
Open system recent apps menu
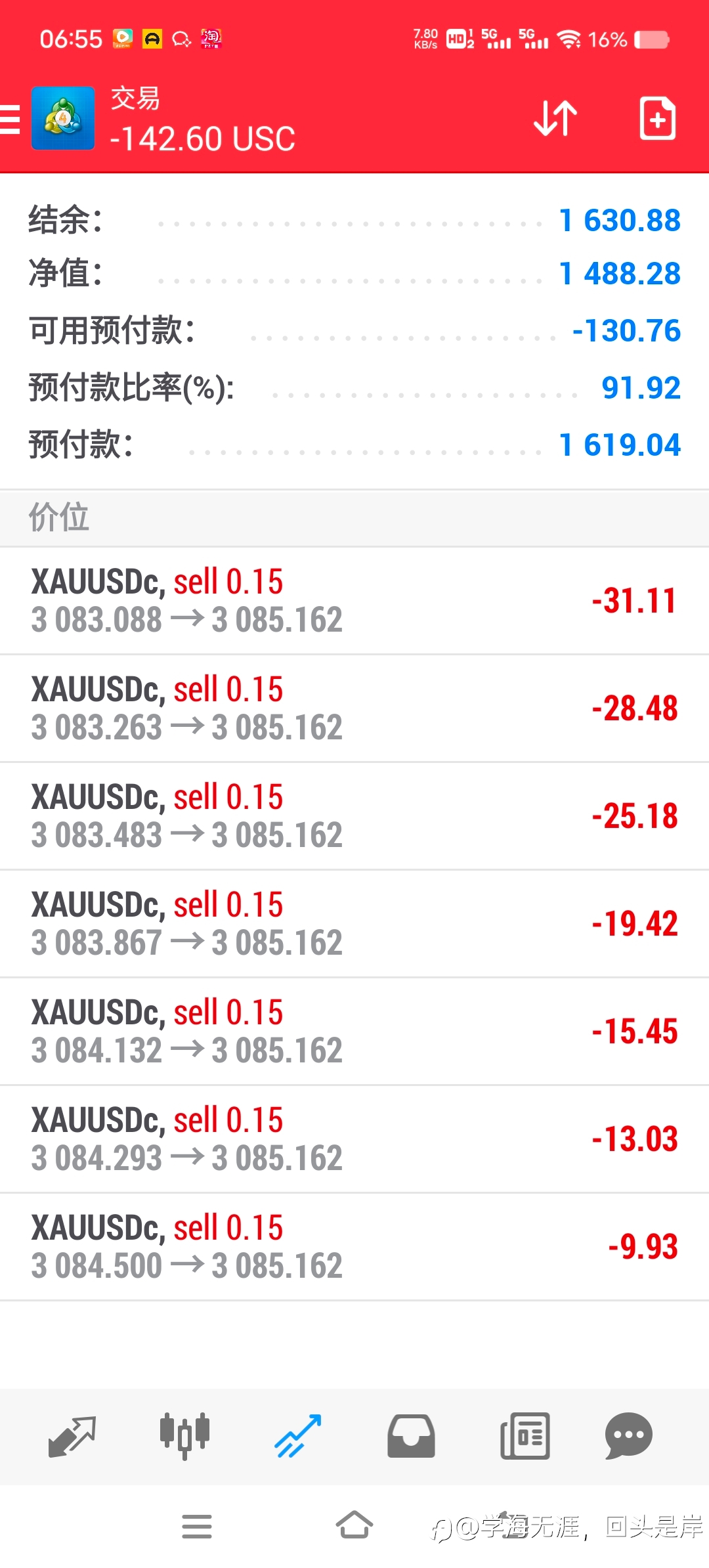pos(197,1527)
